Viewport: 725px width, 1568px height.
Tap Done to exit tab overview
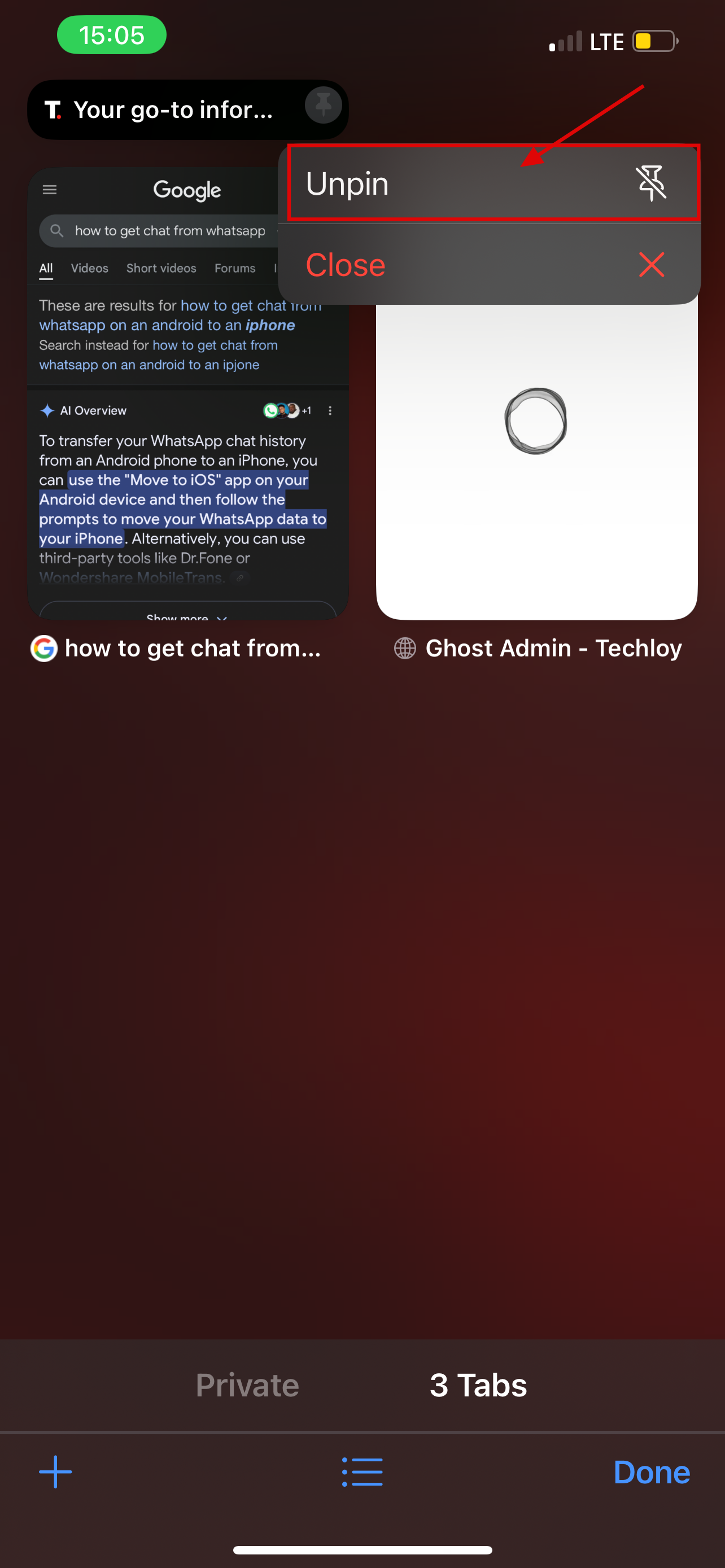pyautogui.click(x=650, y=1472)
